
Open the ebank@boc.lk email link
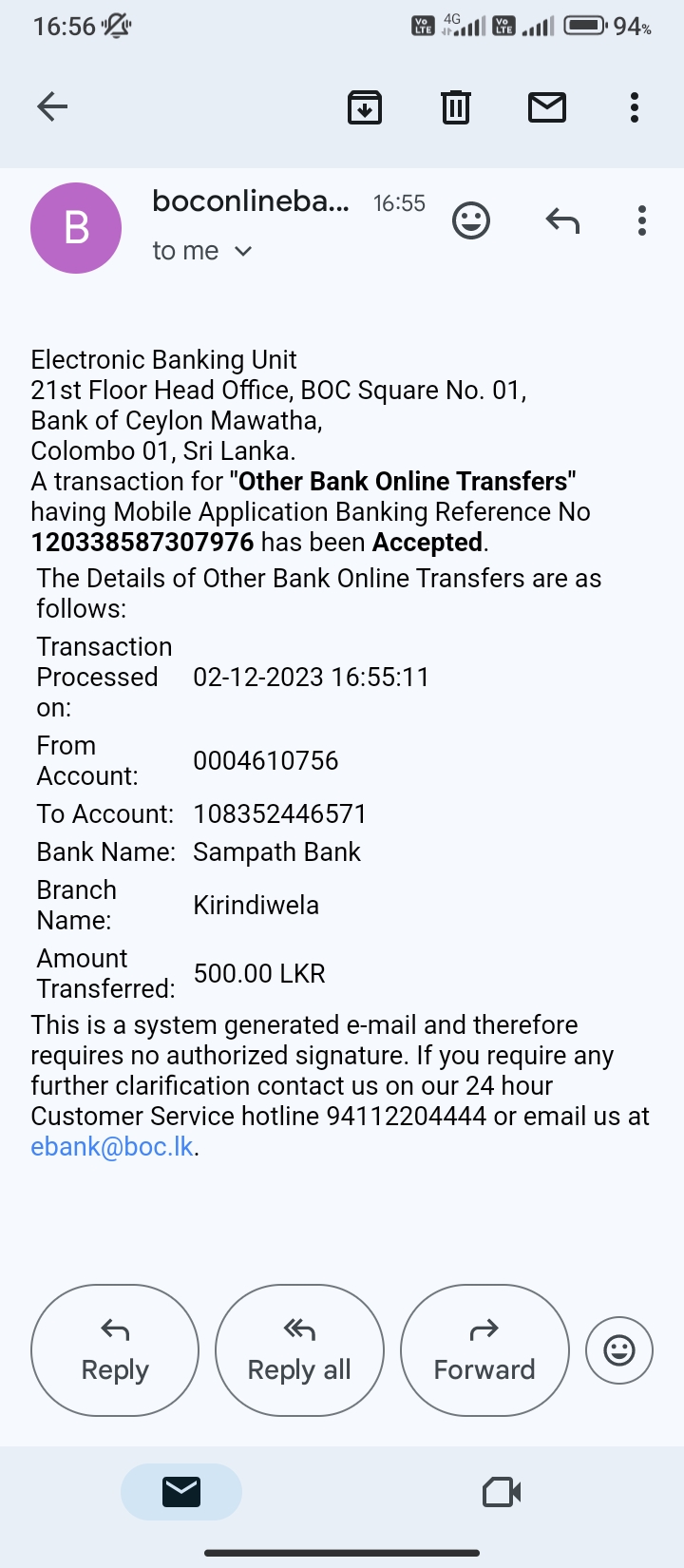(112, 1146)
